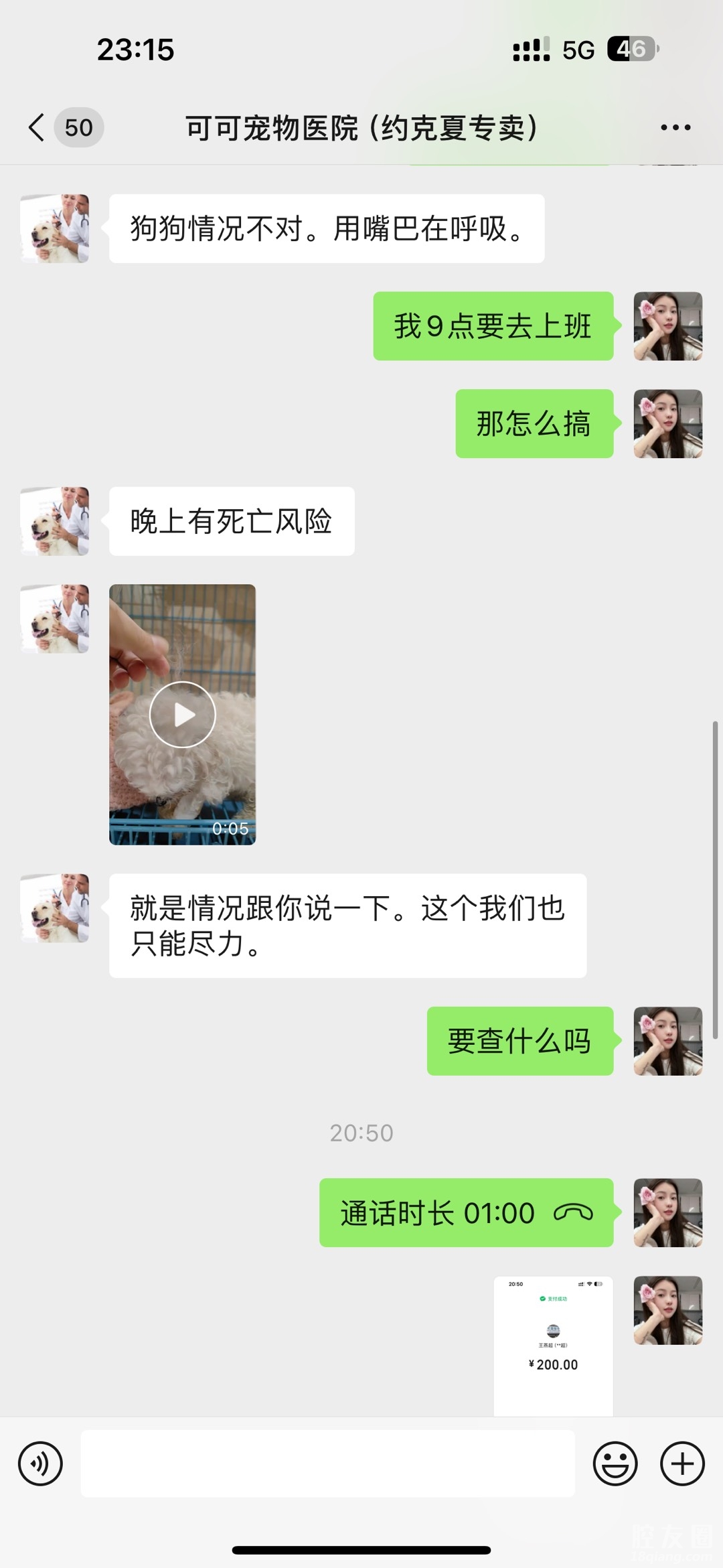Tap the 通话时长 01:00 call record
Image resolution: width=723 pixels, height=1568 pixels.
pyautogui.click(x=466, y=1212)
